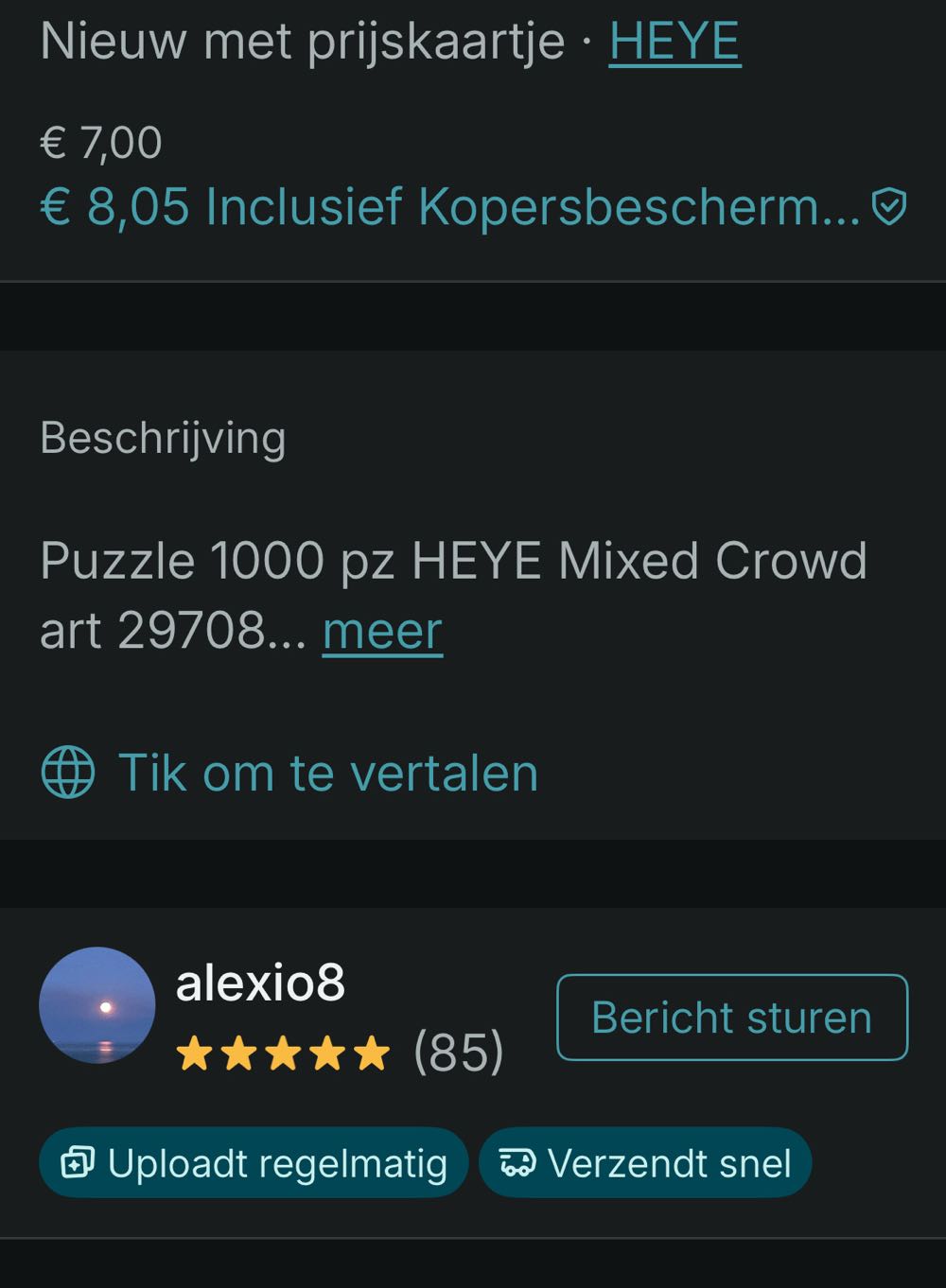The height and width of the screenshot is (1288, 946).
Task: Open seller alexio8's profile
Action: click(x=260, y=983)
